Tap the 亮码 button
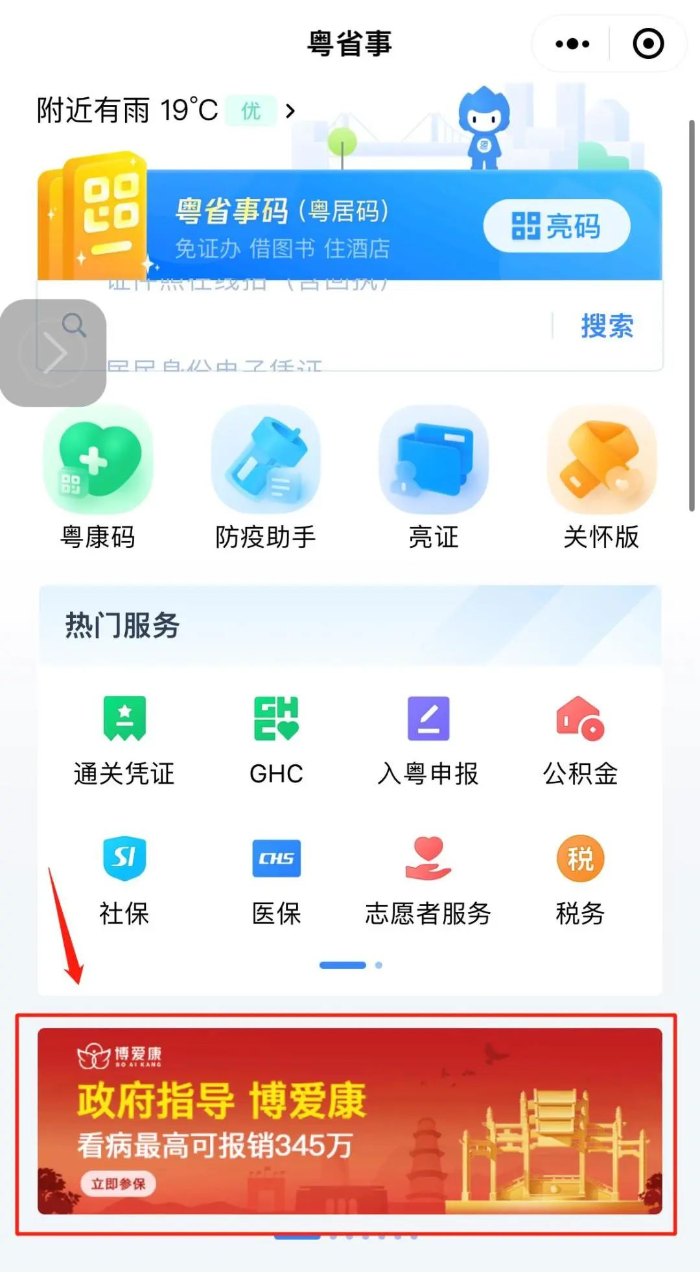The height and width of the screenshot is (1272, 700). (556, 226)
